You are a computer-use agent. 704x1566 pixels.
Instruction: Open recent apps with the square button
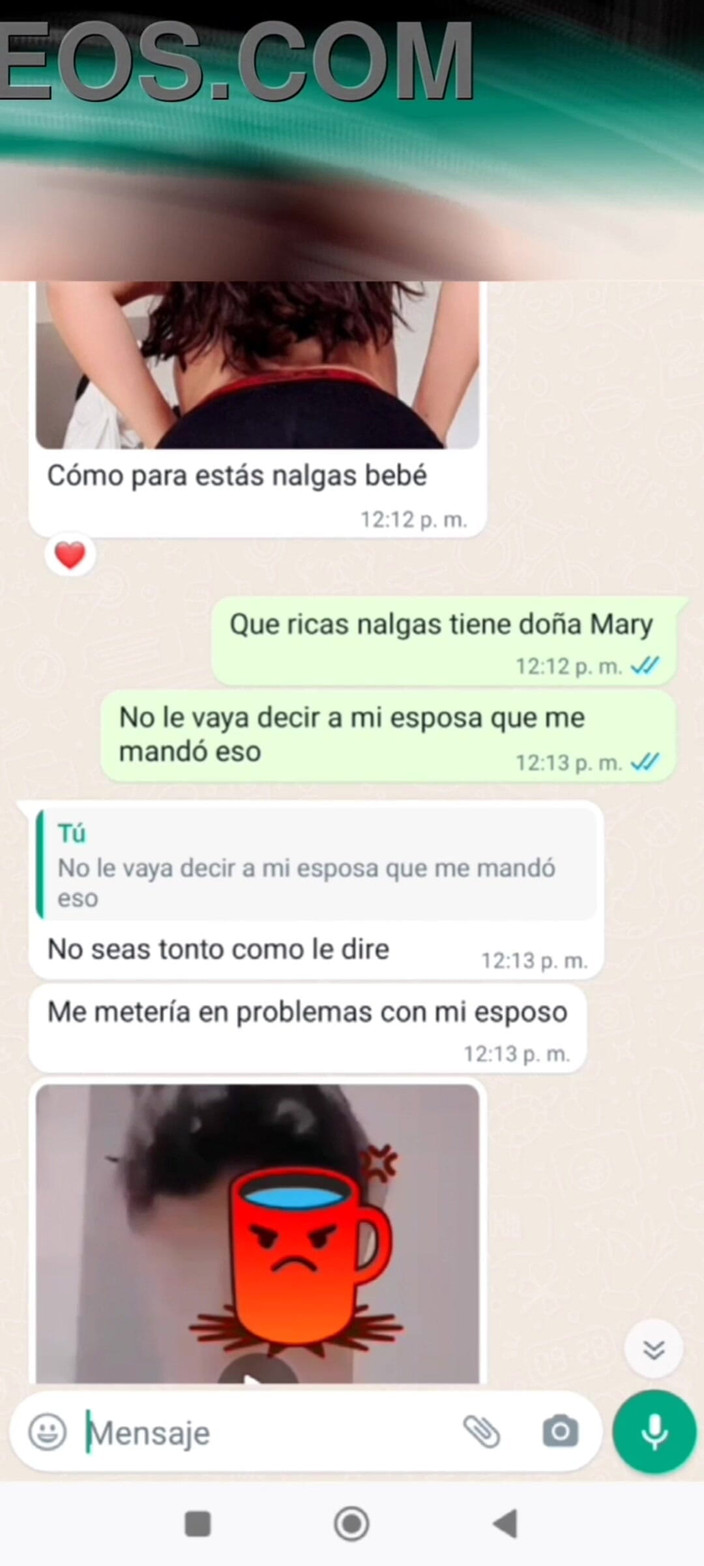click(x=198, y=1524)
